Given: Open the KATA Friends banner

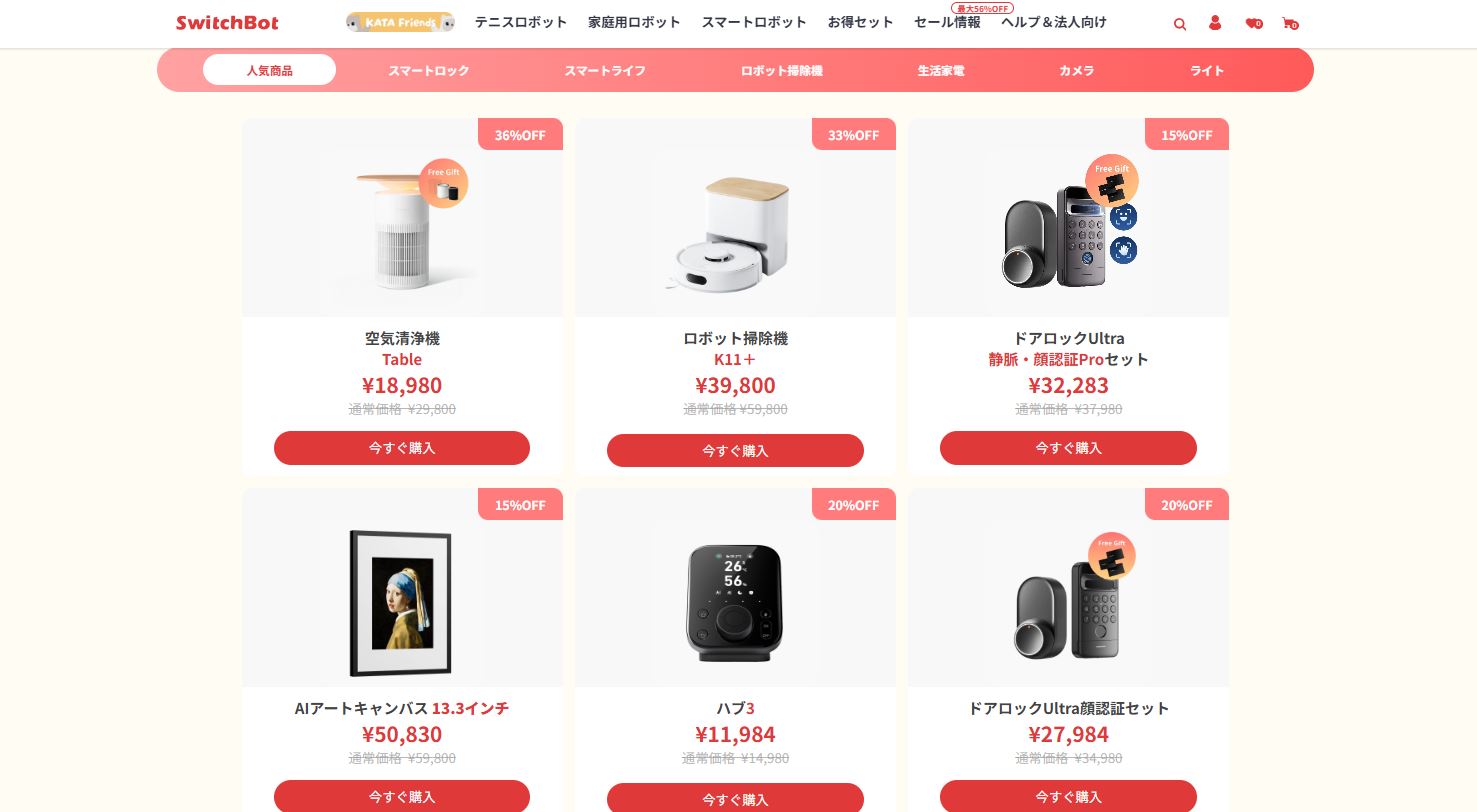Looking at the screenshot, I should 400,22.
